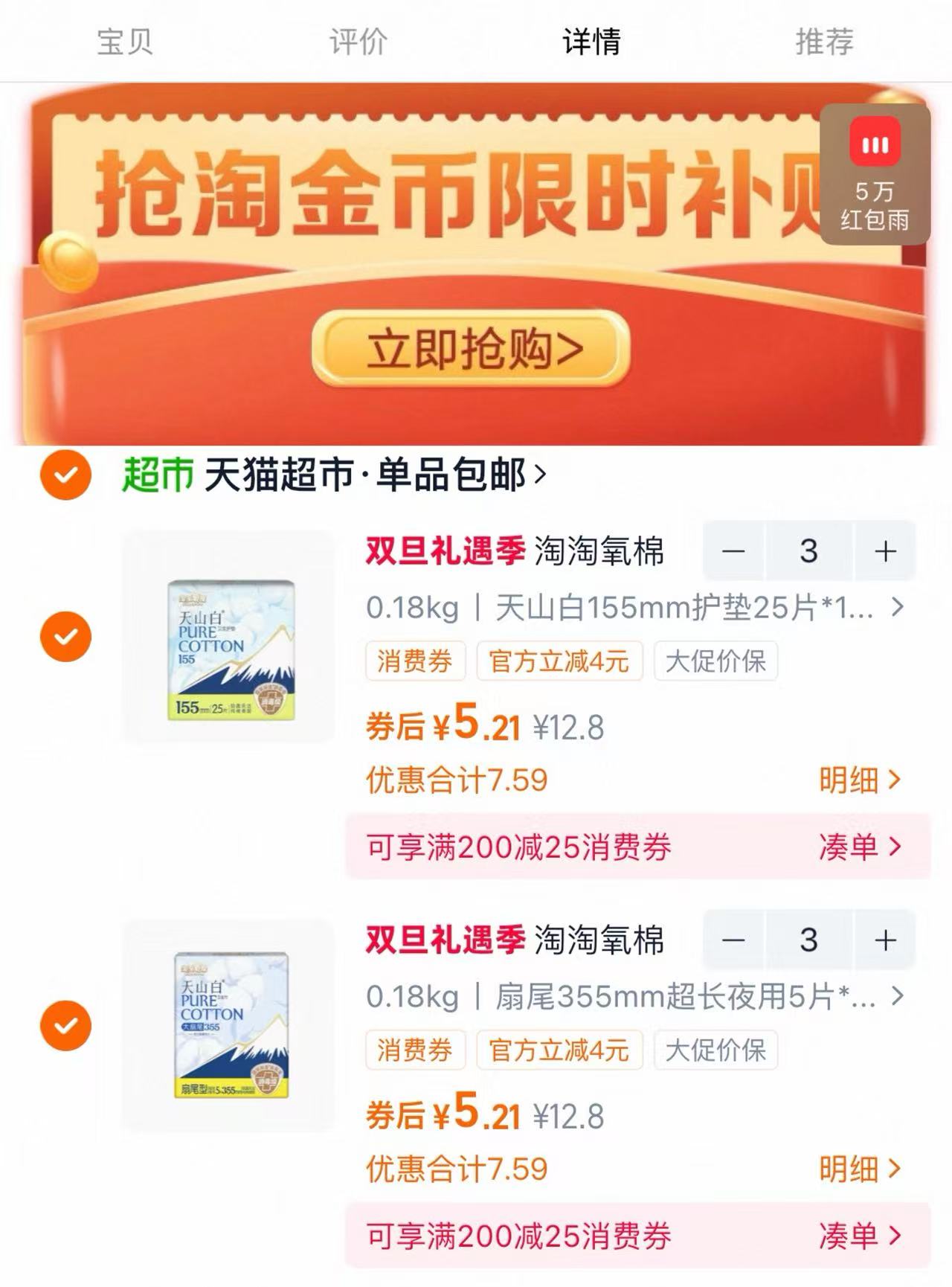Open the 推荐 tab
Viewport: 952px width, 1287px height.
[822, 43]
